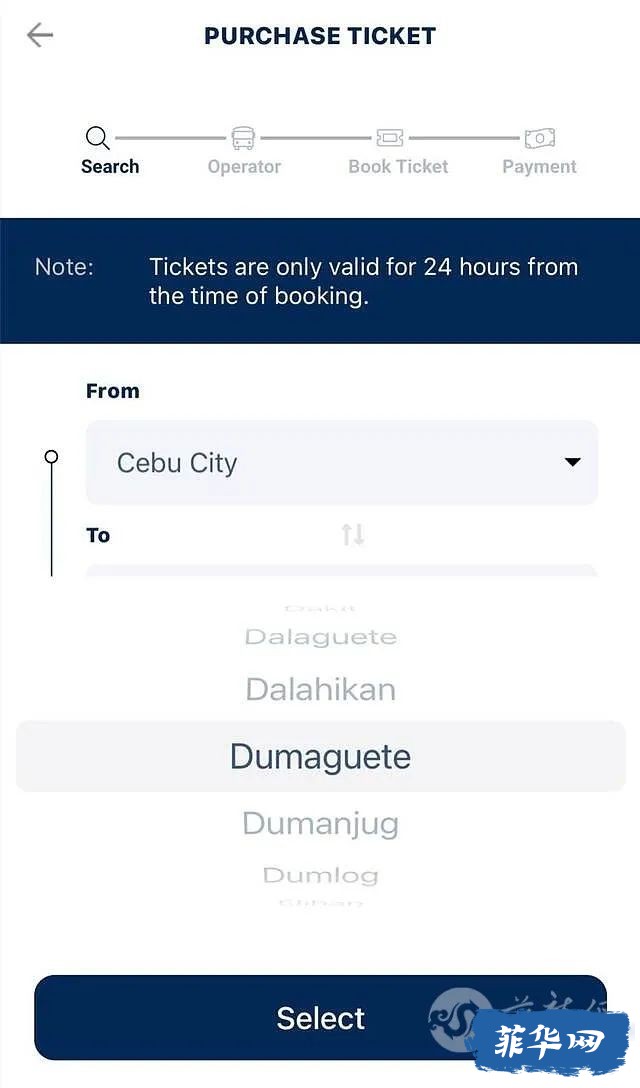Tap Dalaguete in the picker wheel
The image size is (640, 1088).
pos(321,636)
